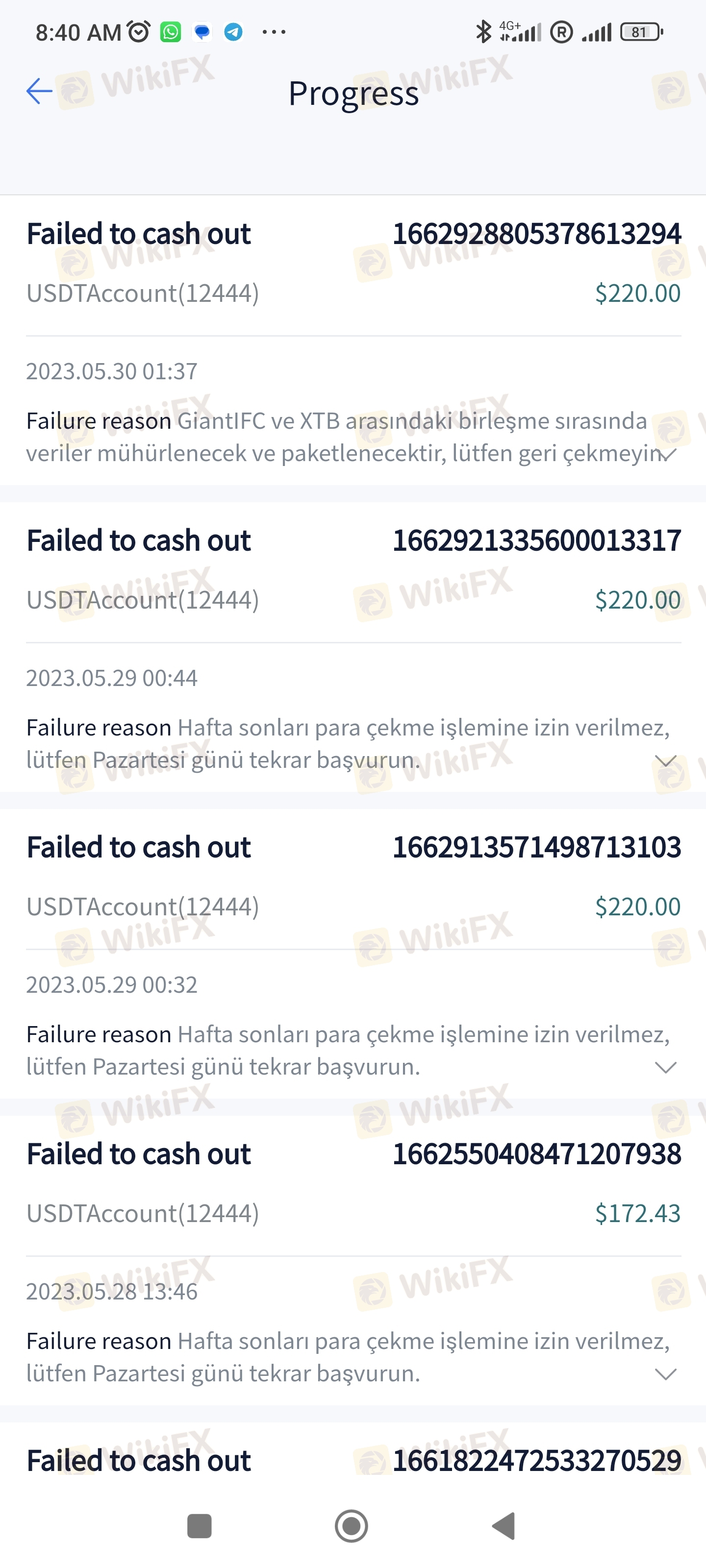Viewport: 706px width, 1568px height.
Task: Go back using the top-left arrow
Action: (40, 91)
